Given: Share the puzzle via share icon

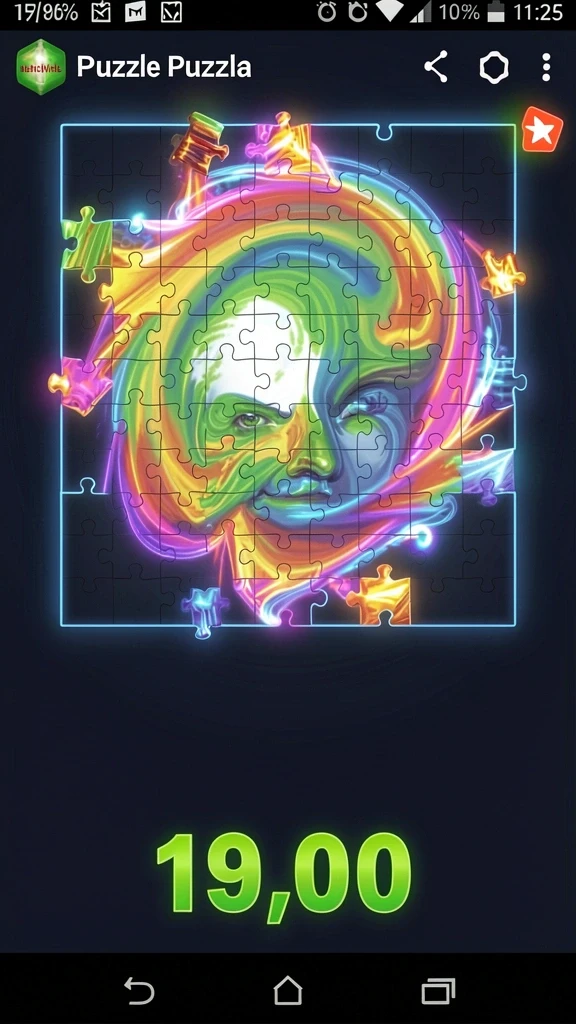Looking at the screenshot, I should [436, 67].
